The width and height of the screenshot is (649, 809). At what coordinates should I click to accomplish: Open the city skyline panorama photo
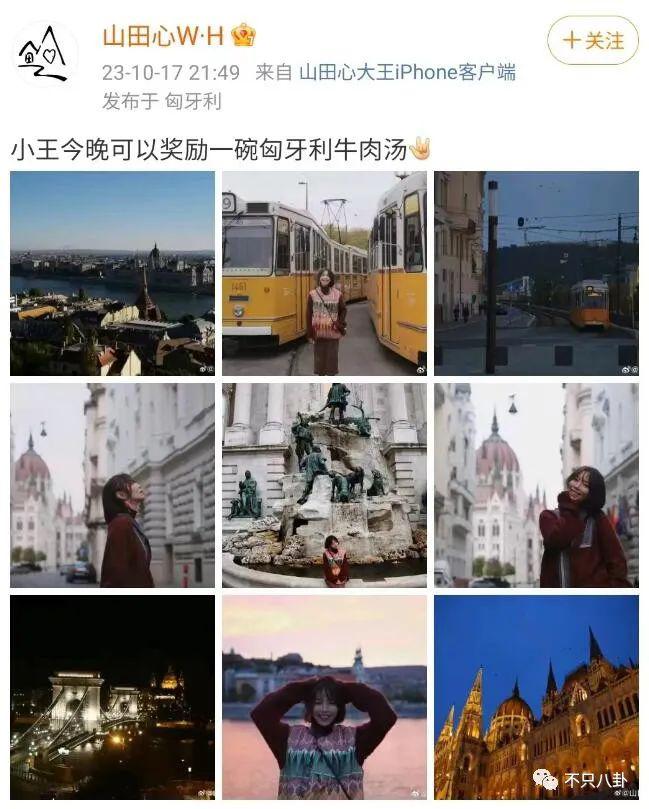(x=112, y=273)
